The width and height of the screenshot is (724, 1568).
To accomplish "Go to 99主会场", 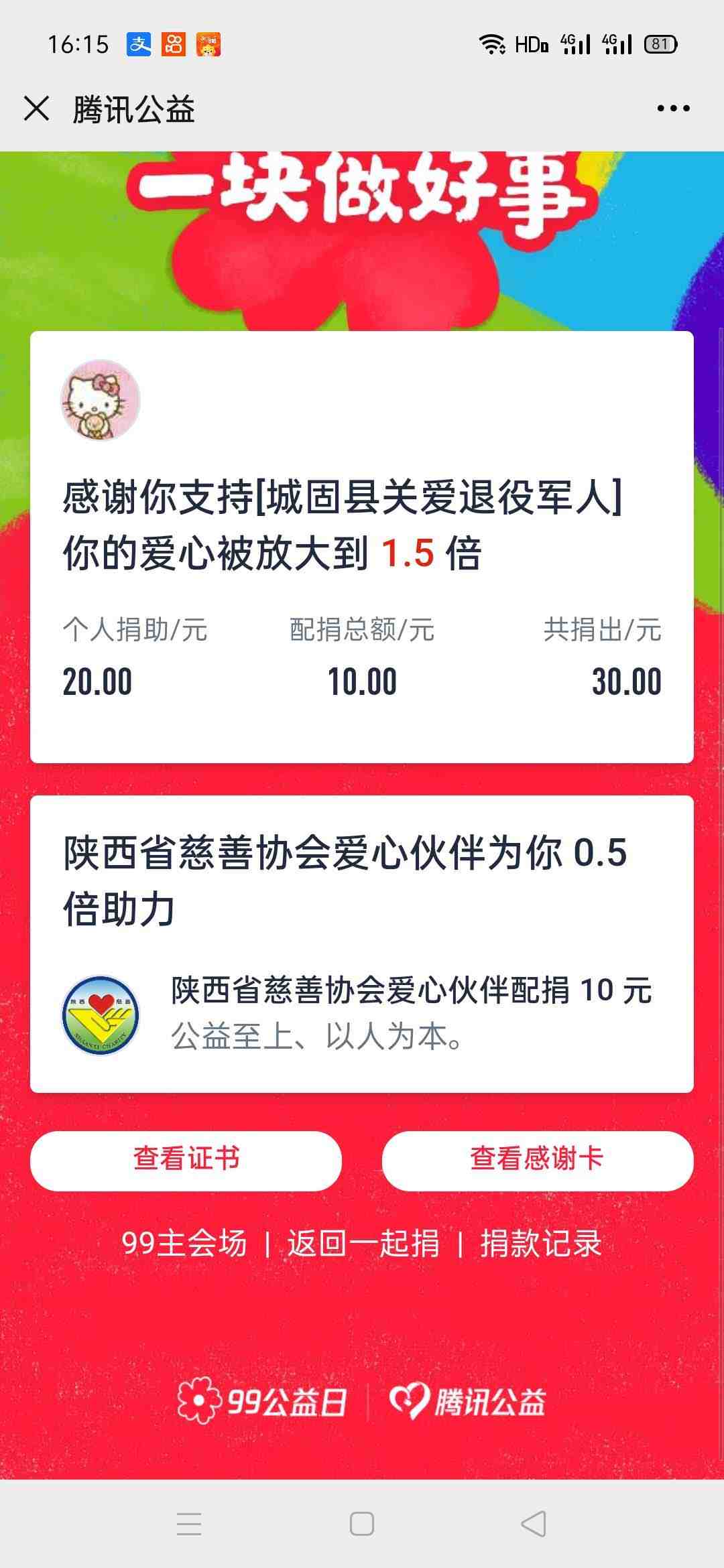I will pos(184,1244).
